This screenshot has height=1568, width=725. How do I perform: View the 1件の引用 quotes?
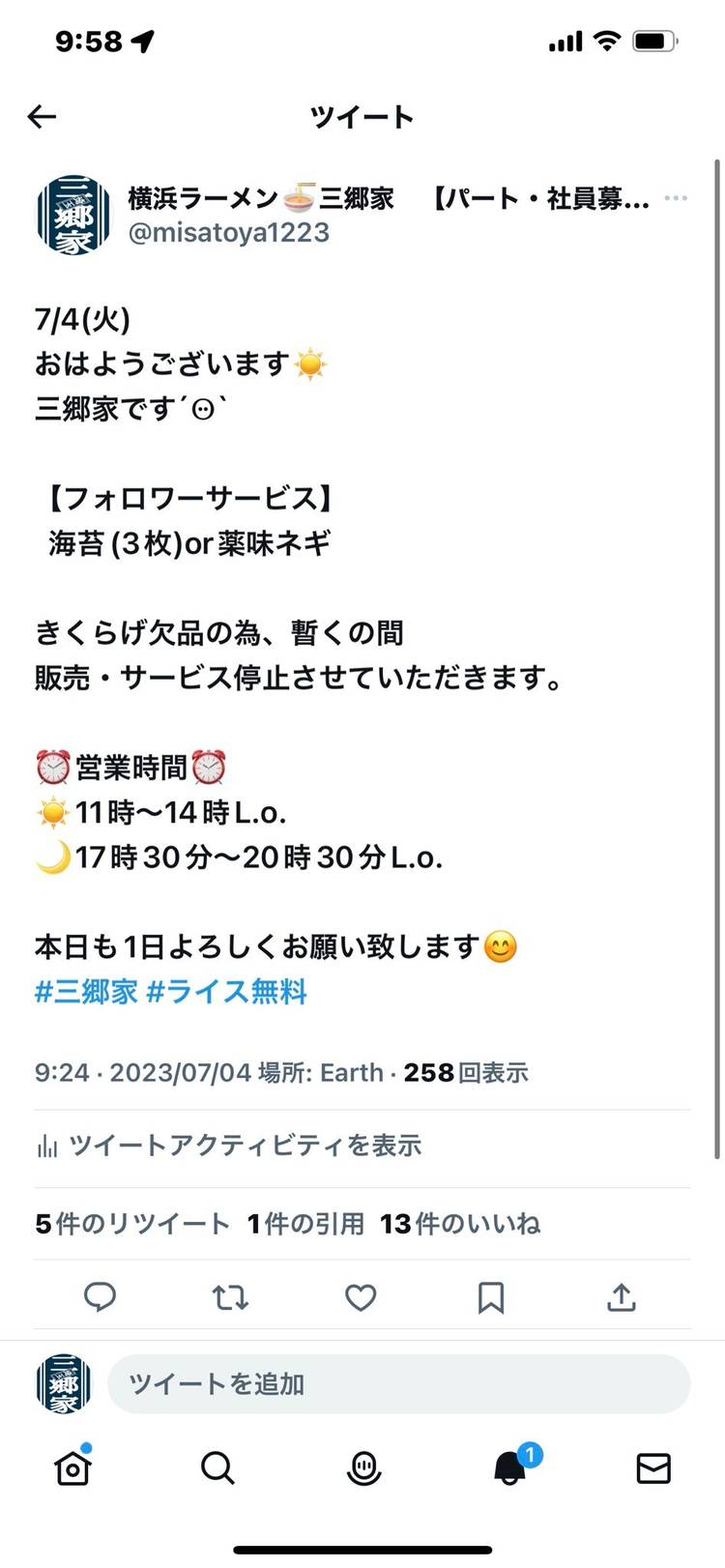(305, 1224)
